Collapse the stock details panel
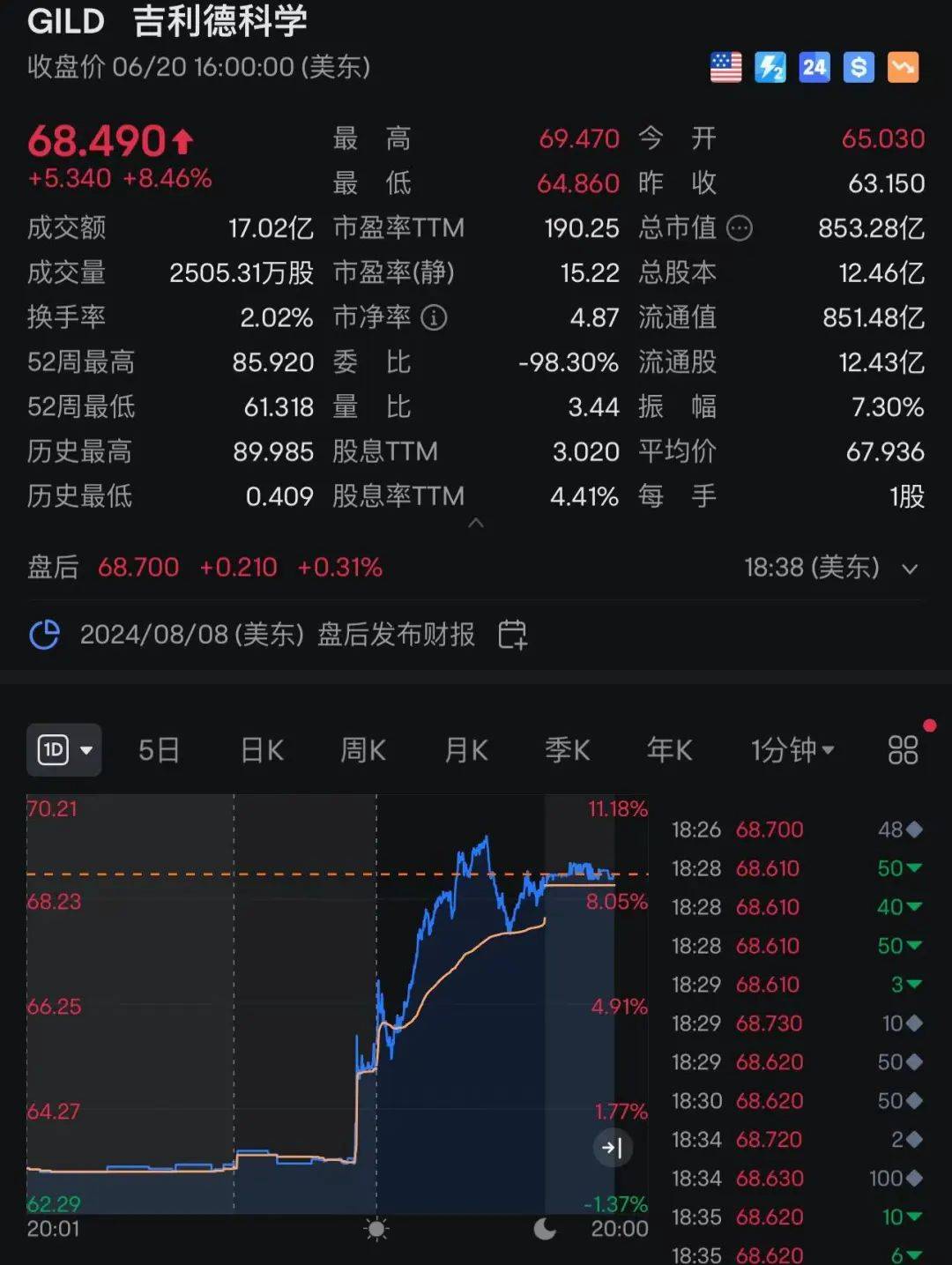Viewport: 952px width, 1265px height. coord(476,524)
